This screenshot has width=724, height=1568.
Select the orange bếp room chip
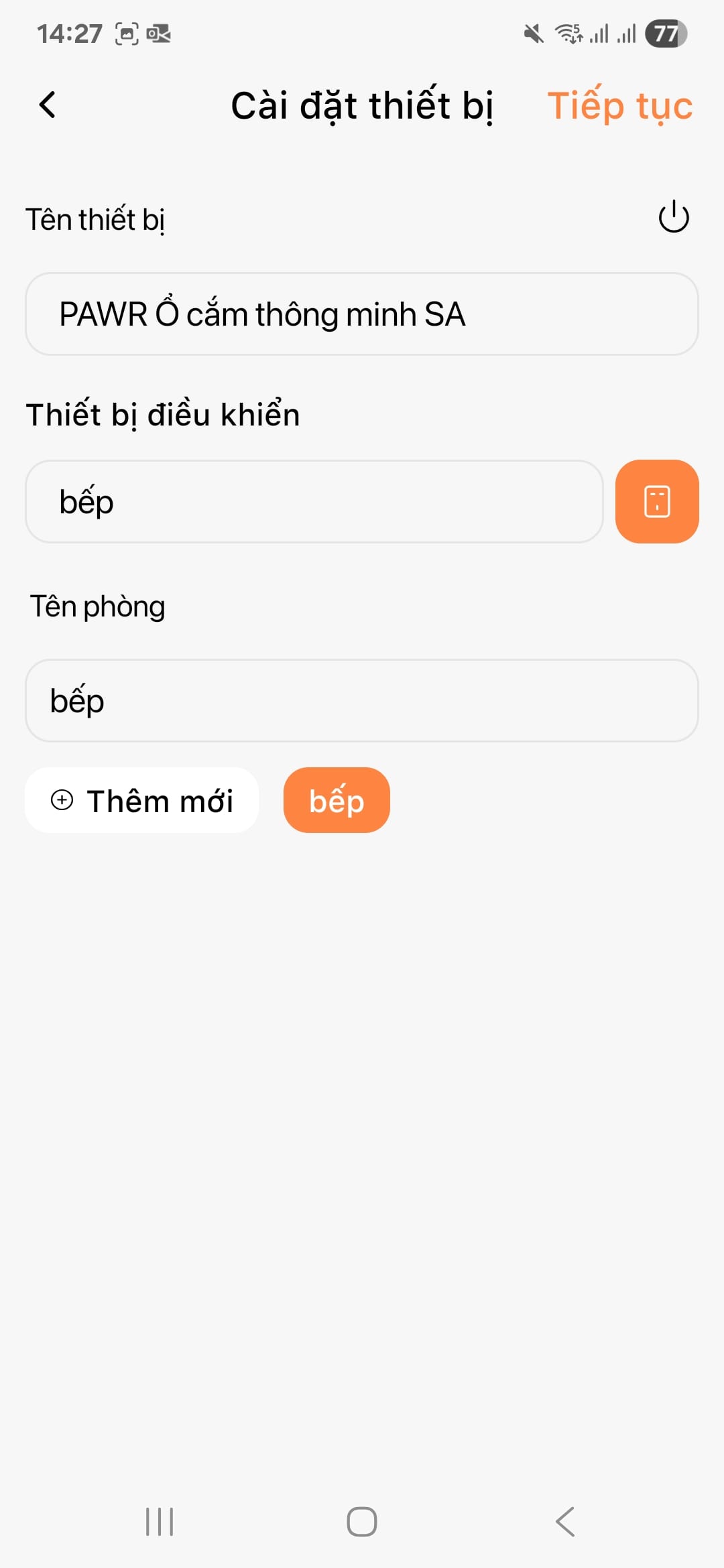pyautogui.click(x=337, y=800)
